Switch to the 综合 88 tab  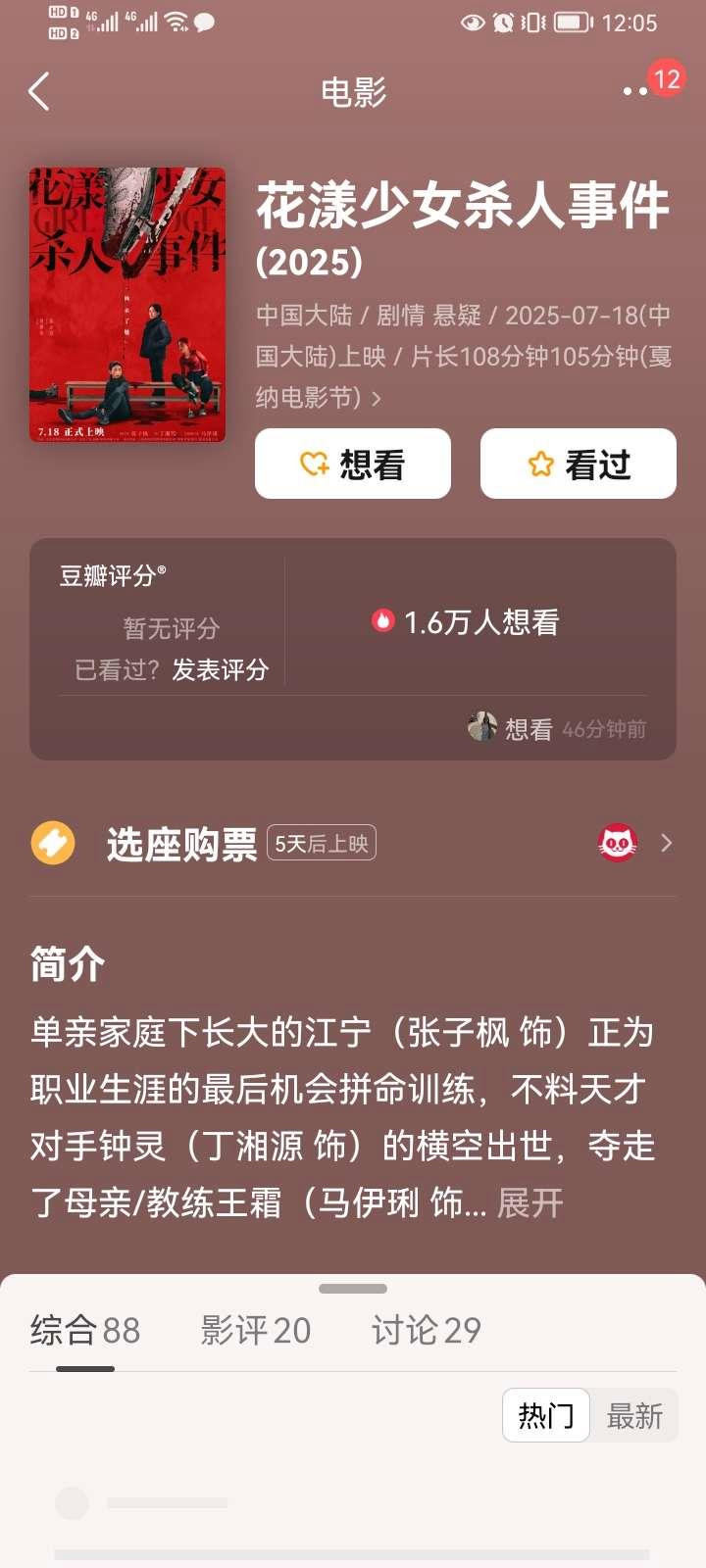[85, 1330]
